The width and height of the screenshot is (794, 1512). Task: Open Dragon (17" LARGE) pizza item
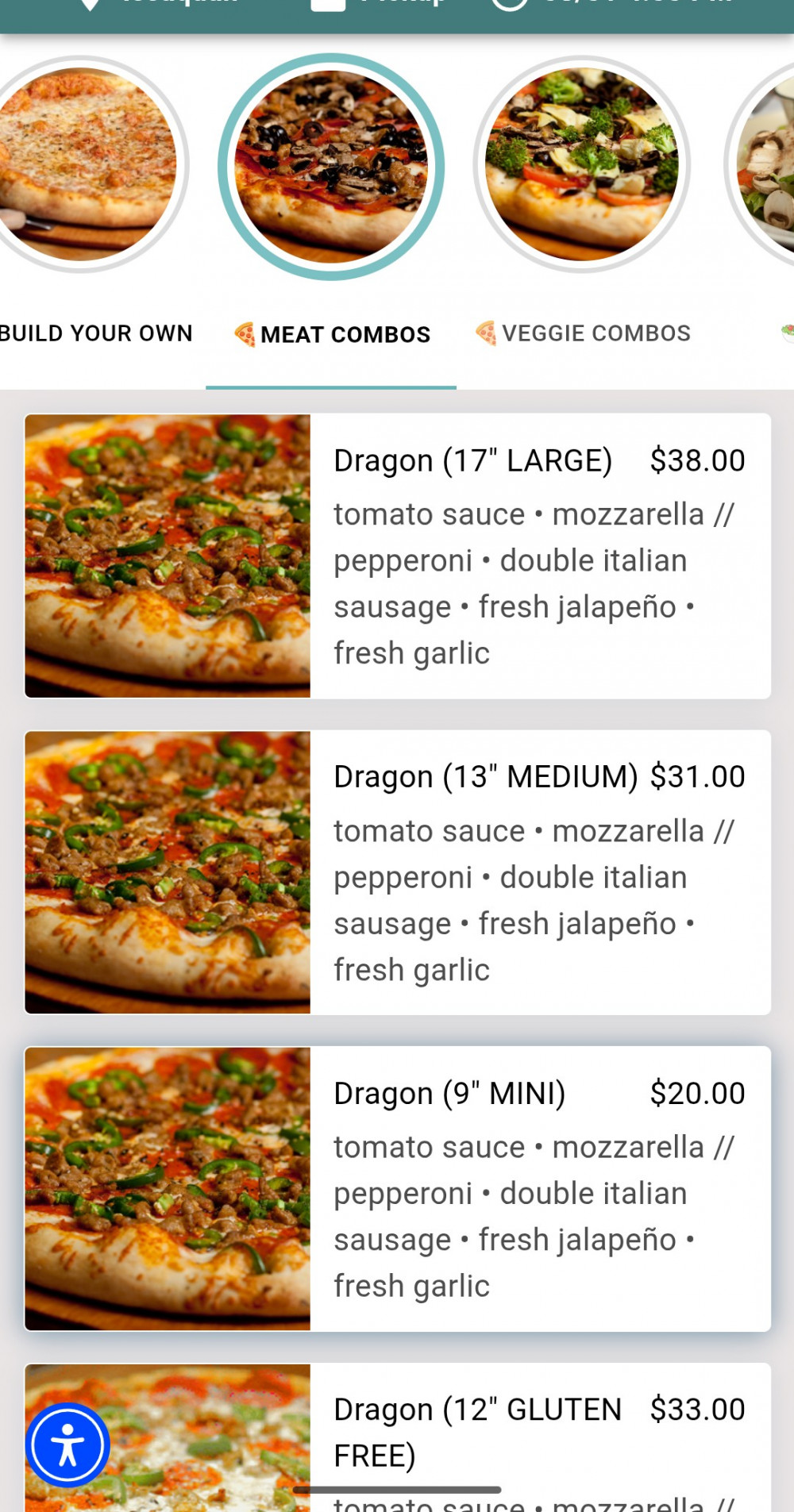(x=397, y=556)
